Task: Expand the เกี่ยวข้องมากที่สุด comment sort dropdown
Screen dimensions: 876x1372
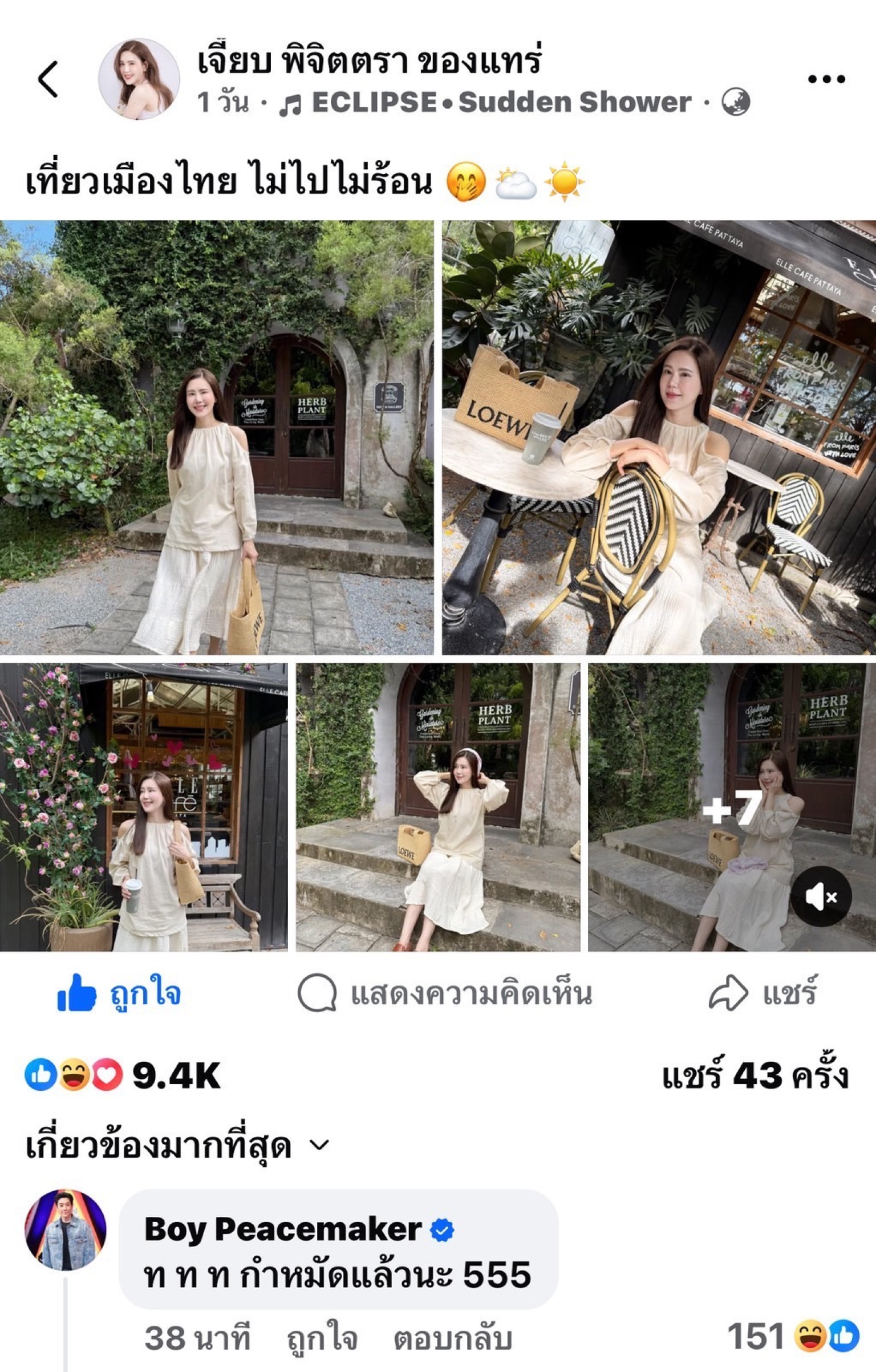Action: (x=177, y=1146)
